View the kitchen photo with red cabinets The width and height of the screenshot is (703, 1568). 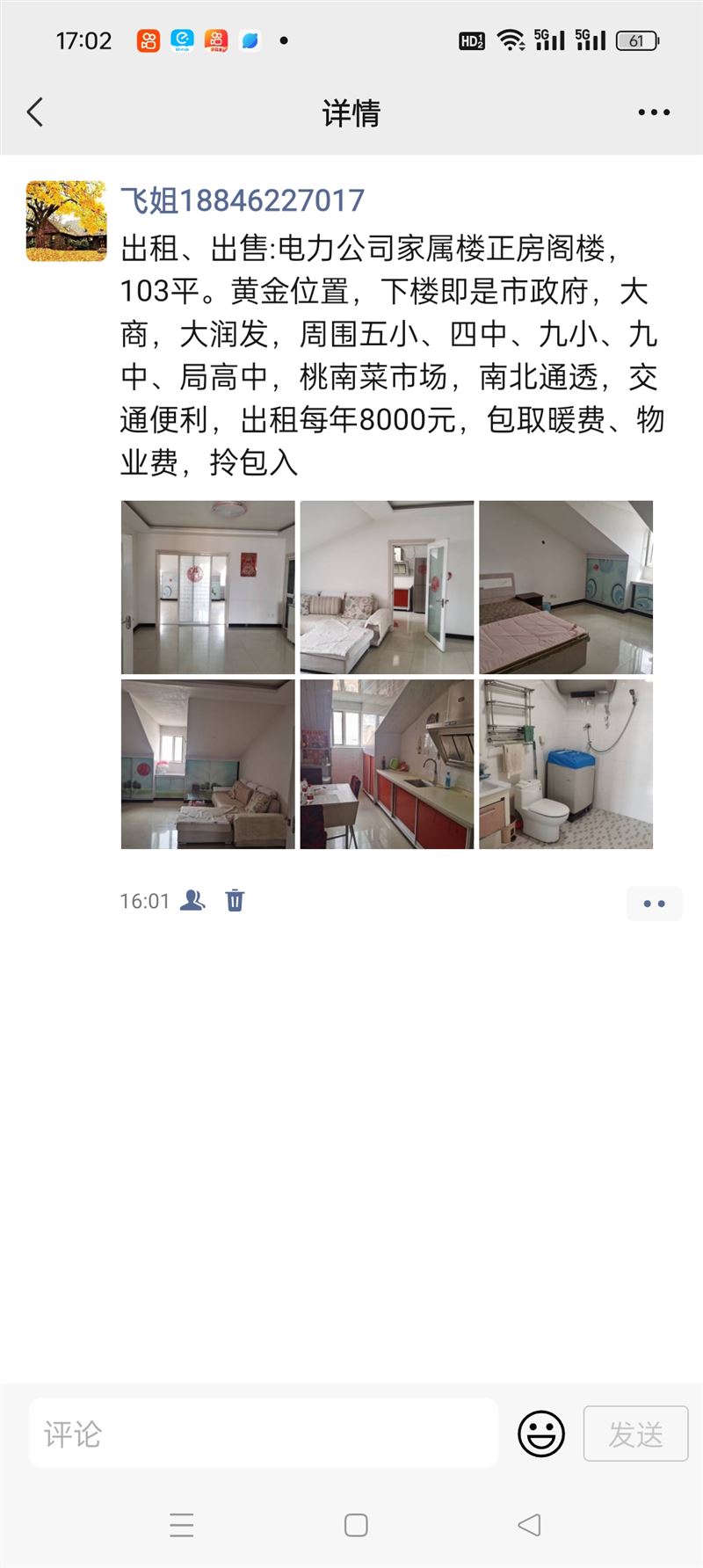click(387, 764)
